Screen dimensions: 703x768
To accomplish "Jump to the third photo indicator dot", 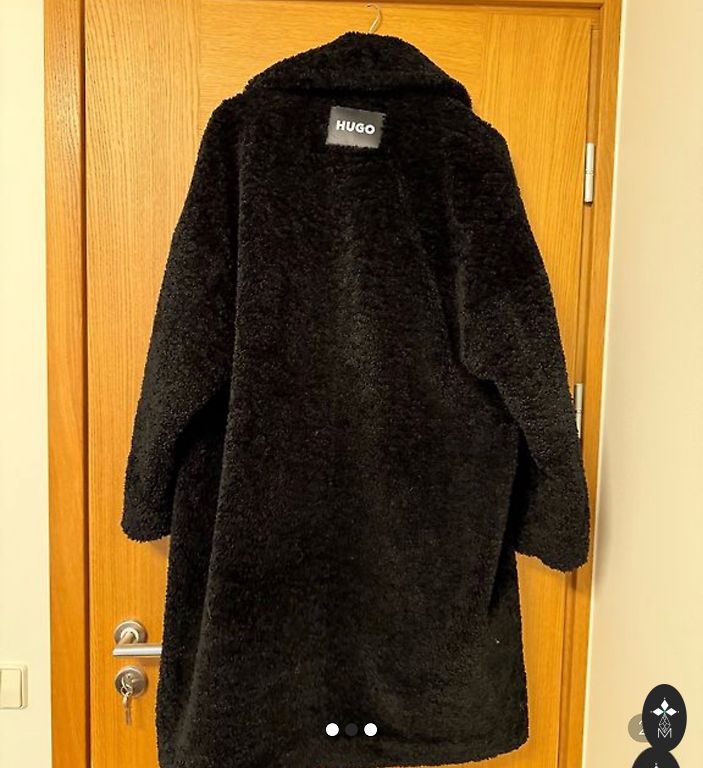I will [x=370, y=730].
